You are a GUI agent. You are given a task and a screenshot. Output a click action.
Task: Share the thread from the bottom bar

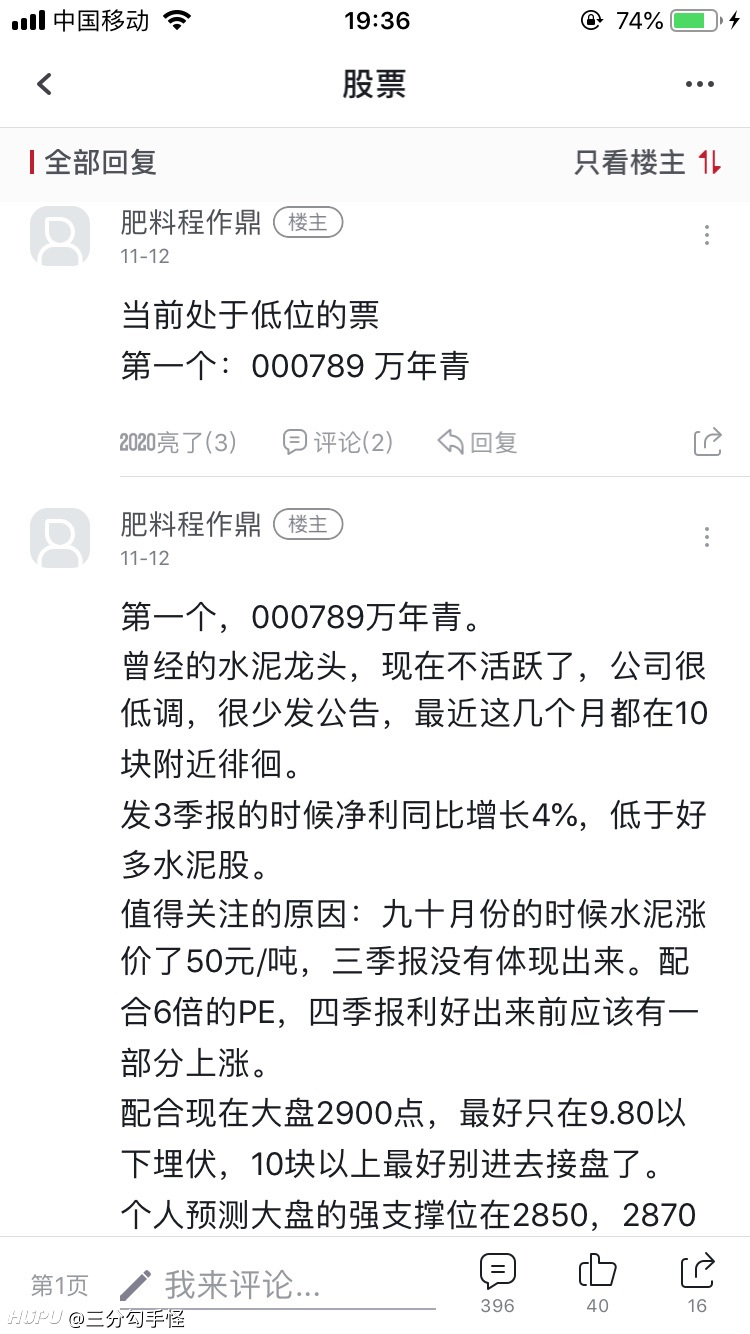click(x=697, y=1283)
